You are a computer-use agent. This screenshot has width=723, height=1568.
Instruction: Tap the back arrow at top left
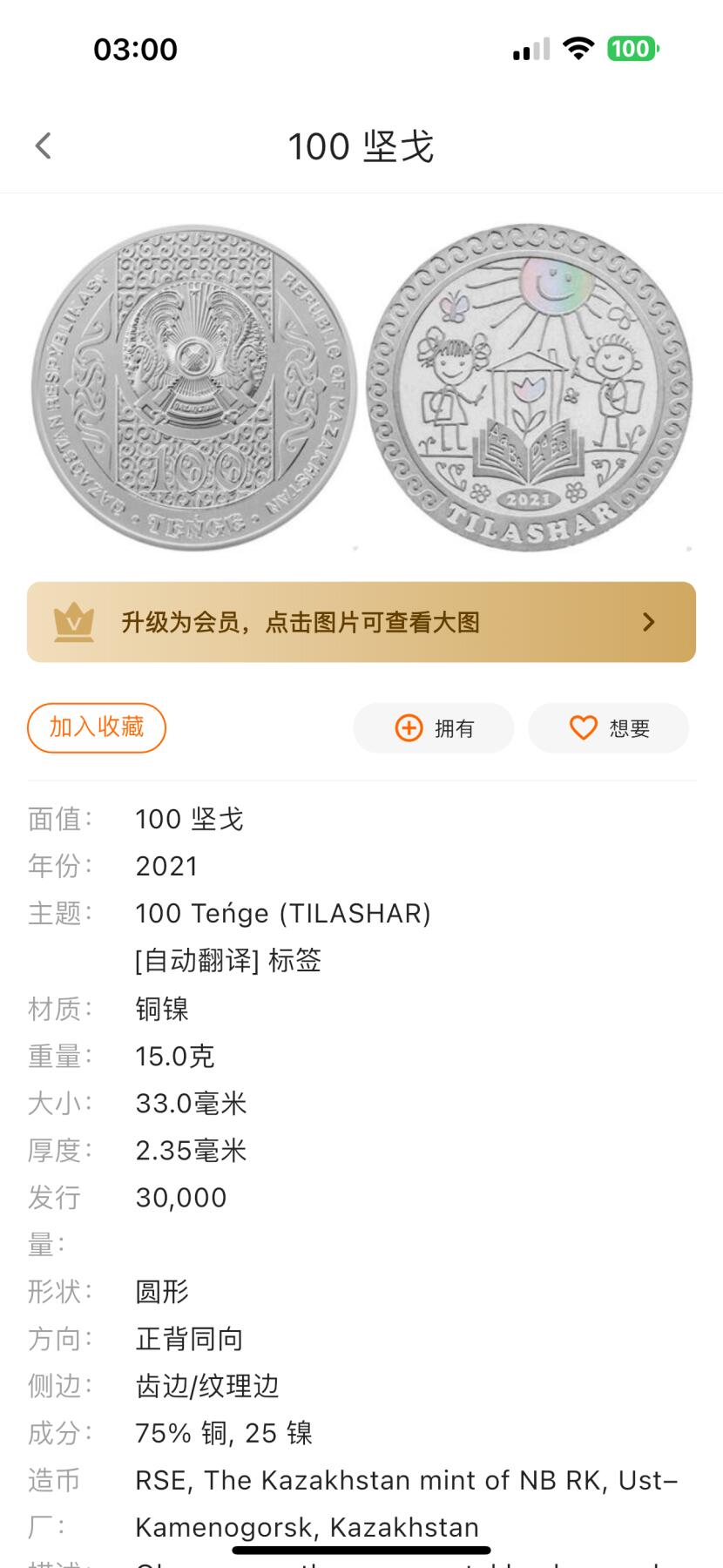(43, 145)
